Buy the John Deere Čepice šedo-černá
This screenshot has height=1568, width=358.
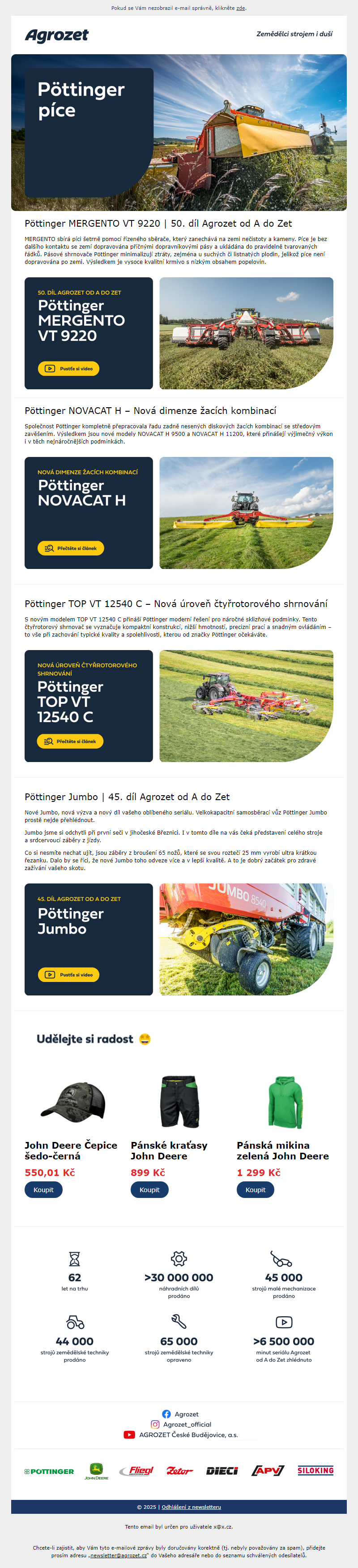pyautogui.click(x=43, y=1189)
